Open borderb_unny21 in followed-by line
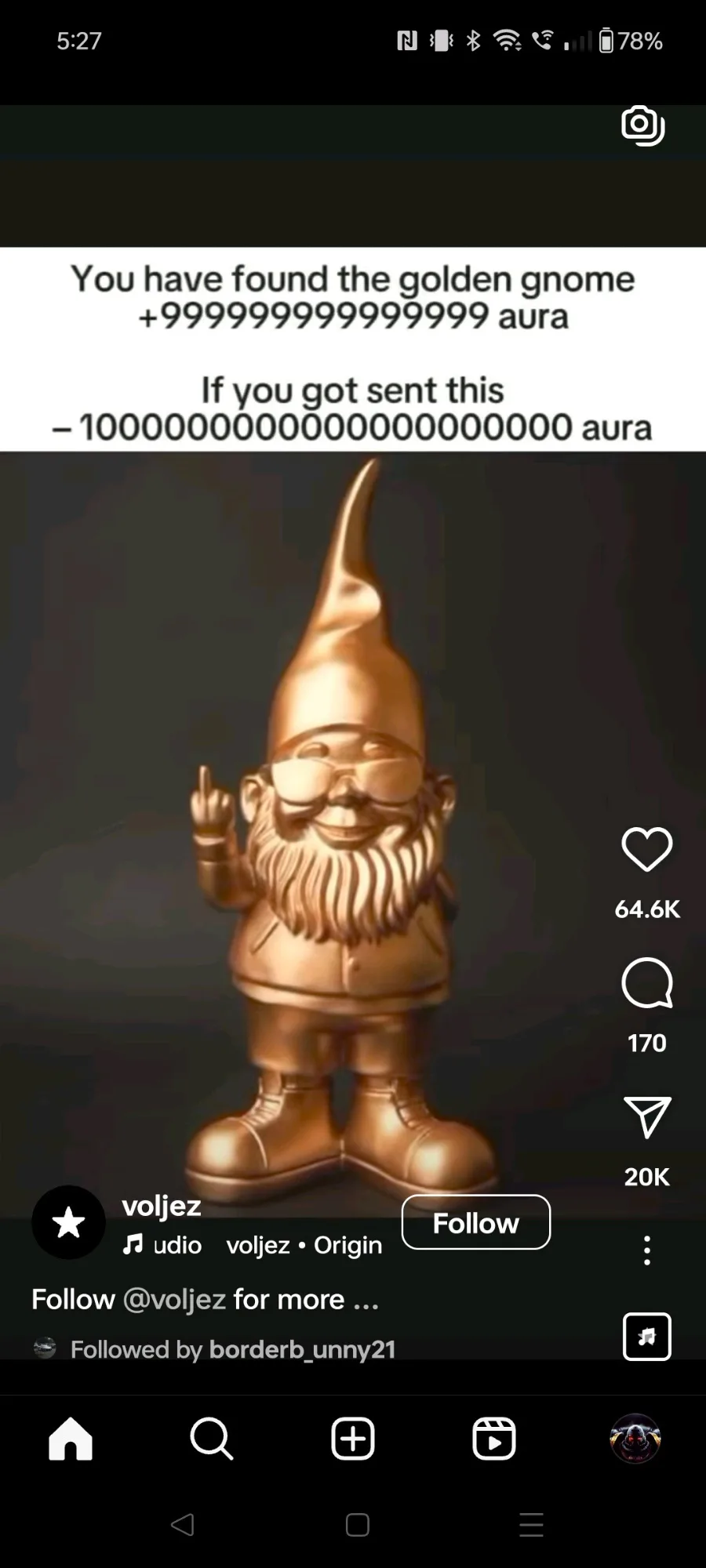 click(x=302, y=1349)
